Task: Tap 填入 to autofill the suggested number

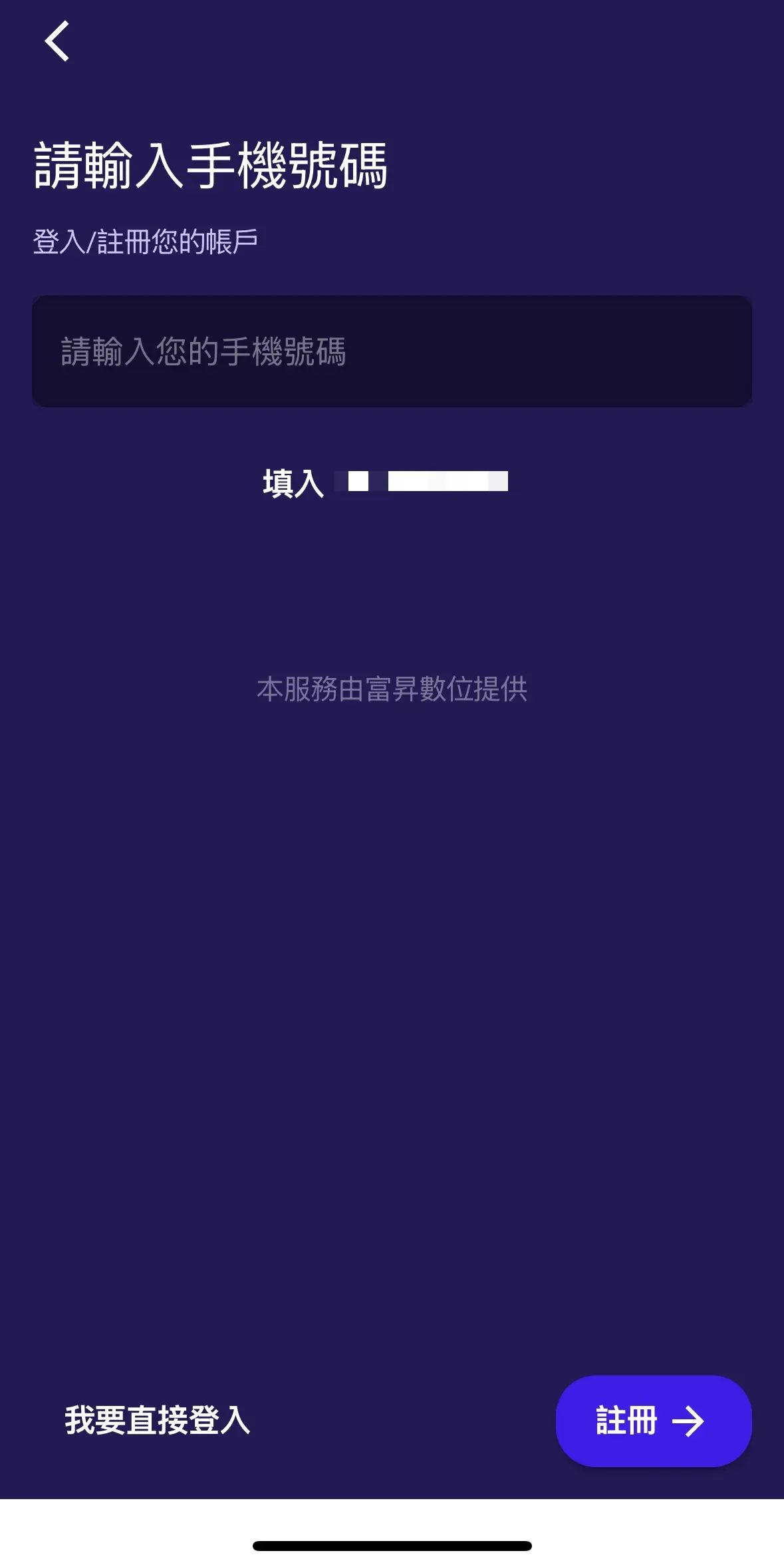Action: tap(385, 482)
